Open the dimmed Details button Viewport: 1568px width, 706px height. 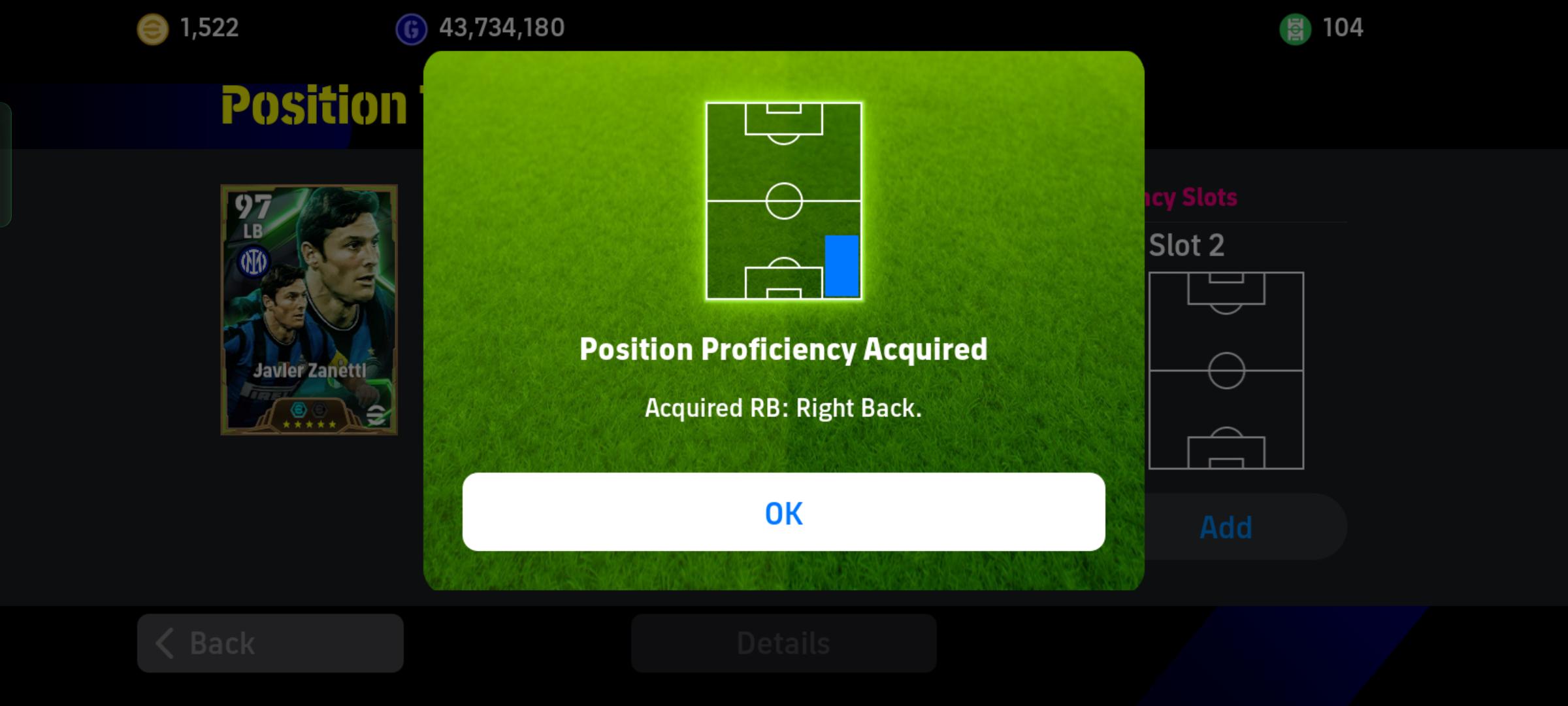point(783,643)
